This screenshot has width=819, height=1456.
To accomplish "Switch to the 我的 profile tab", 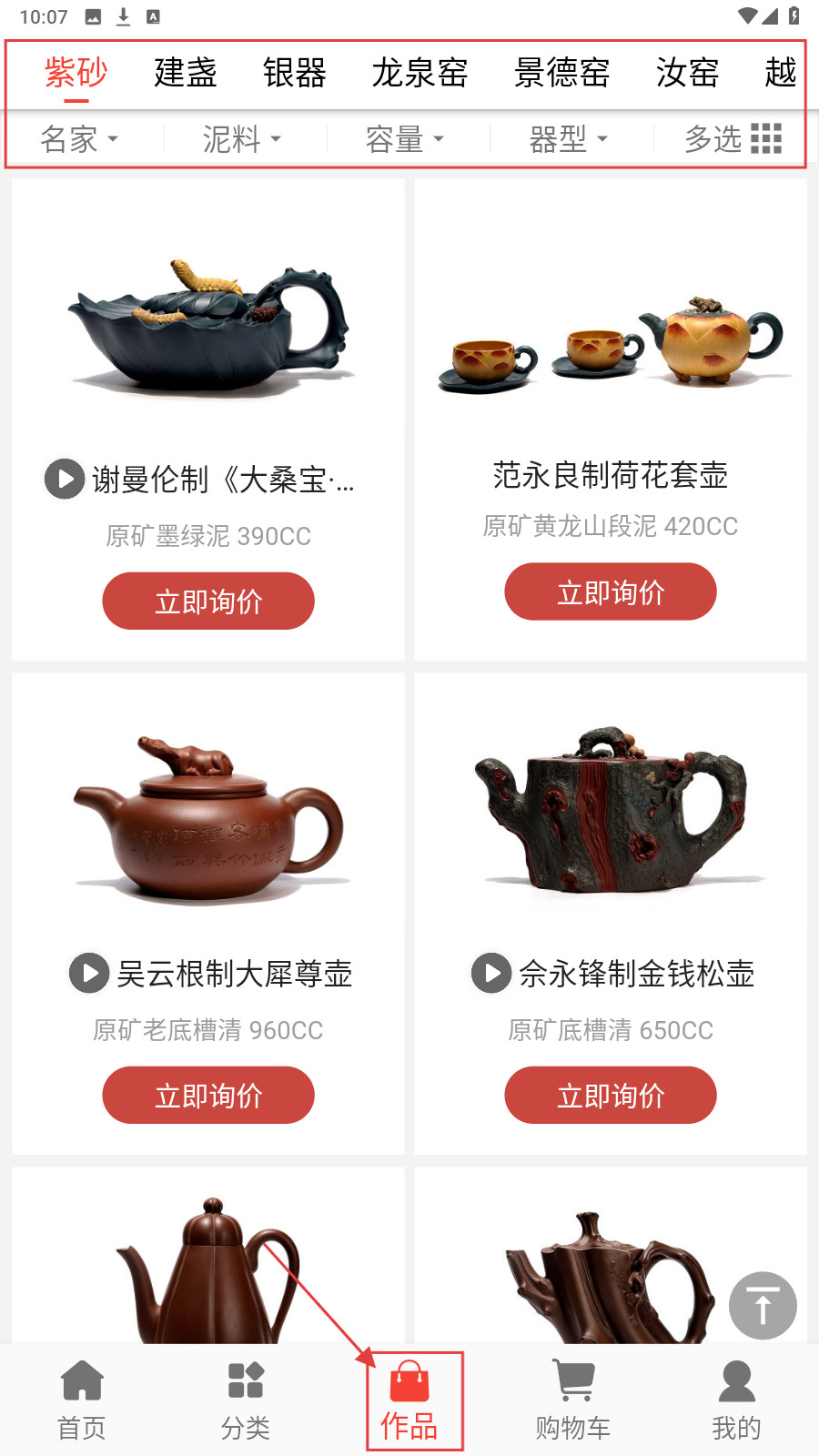I will tap(736, 1401).
